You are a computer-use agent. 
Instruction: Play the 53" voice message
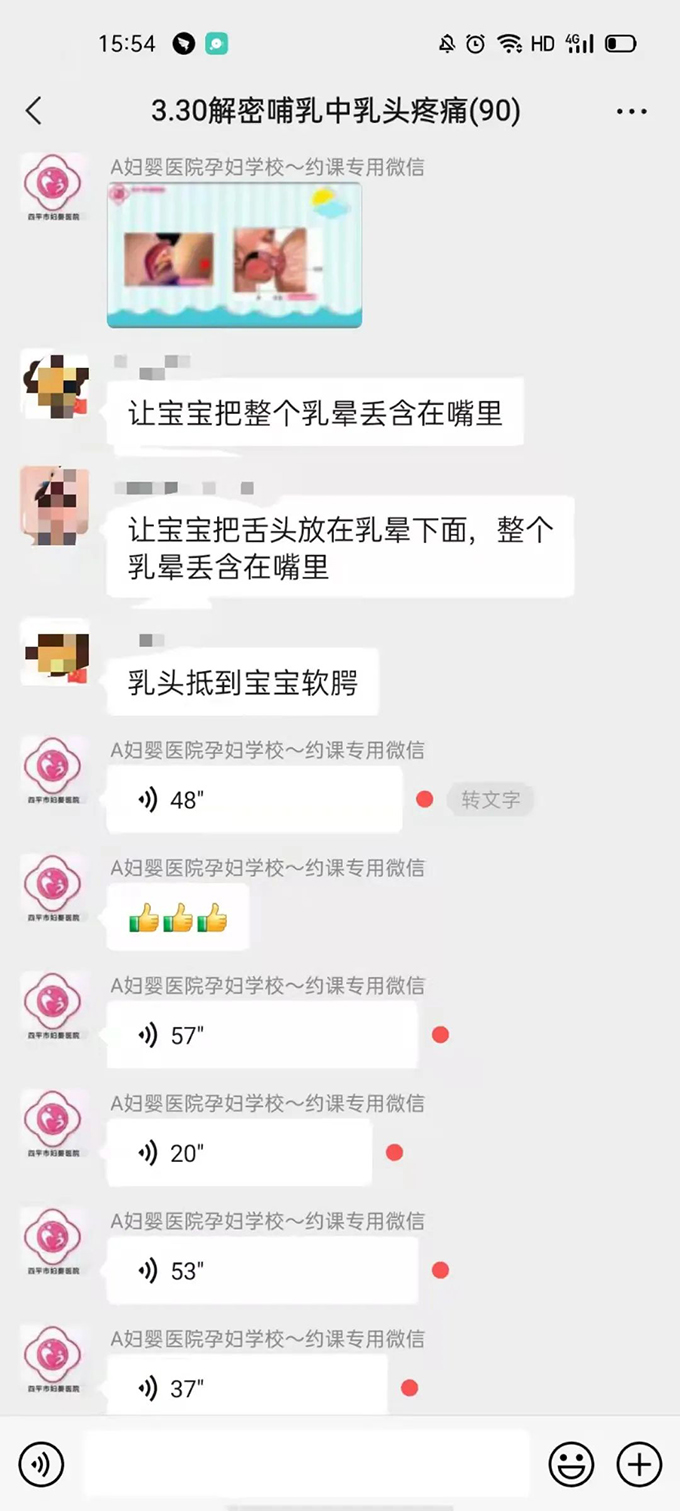(x=262, y=1270)
